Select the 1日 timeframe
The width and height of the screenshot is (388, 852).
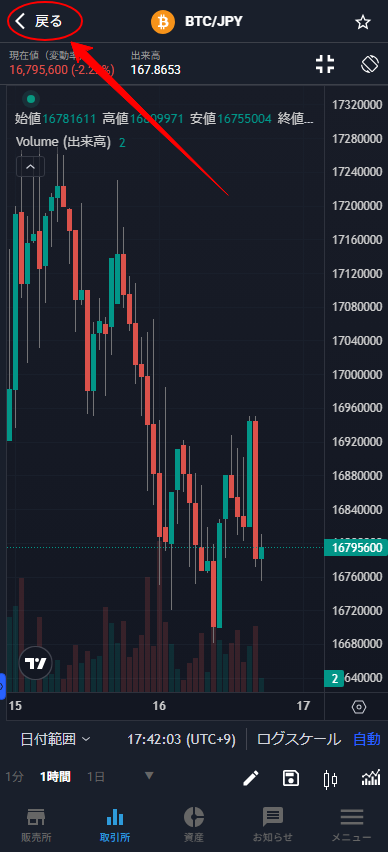click(x=96, y=776)
